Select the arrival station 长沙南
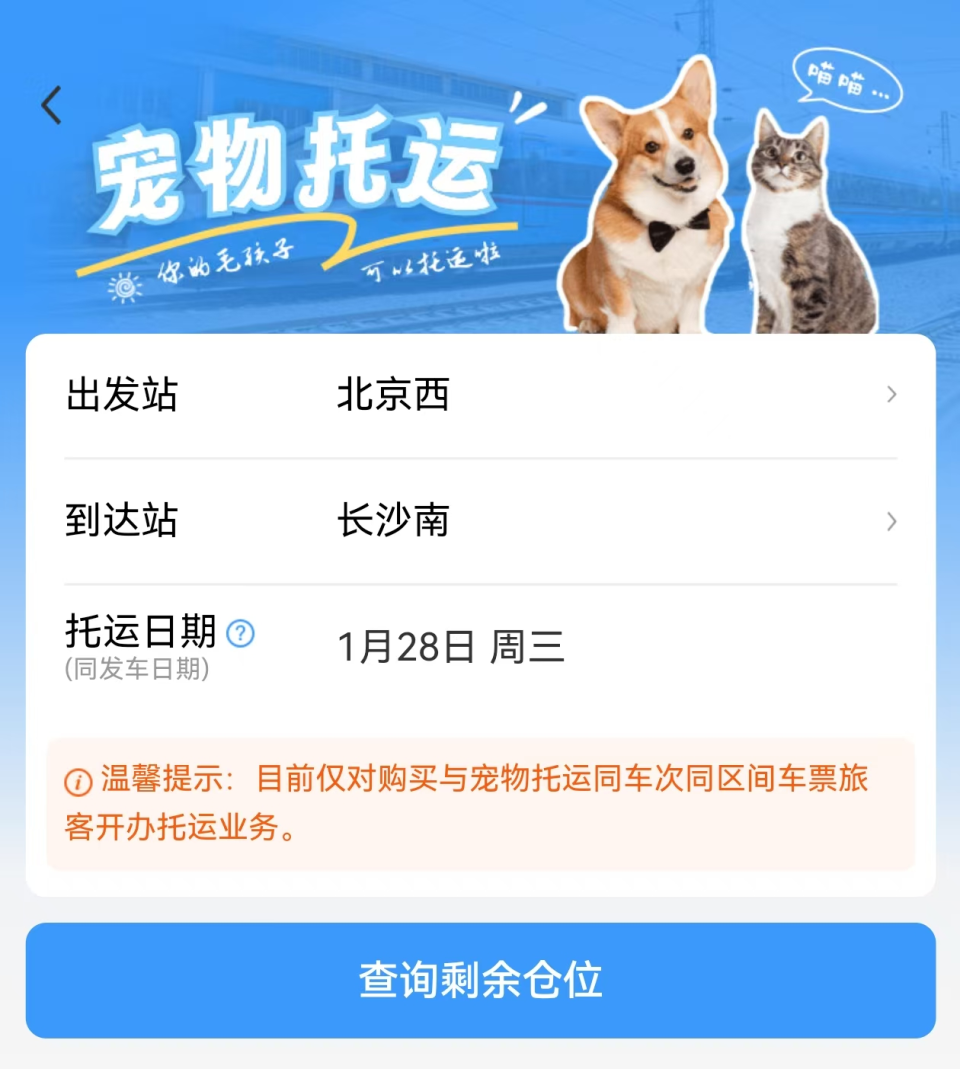960x1069 pixels. tap(394, 520)
